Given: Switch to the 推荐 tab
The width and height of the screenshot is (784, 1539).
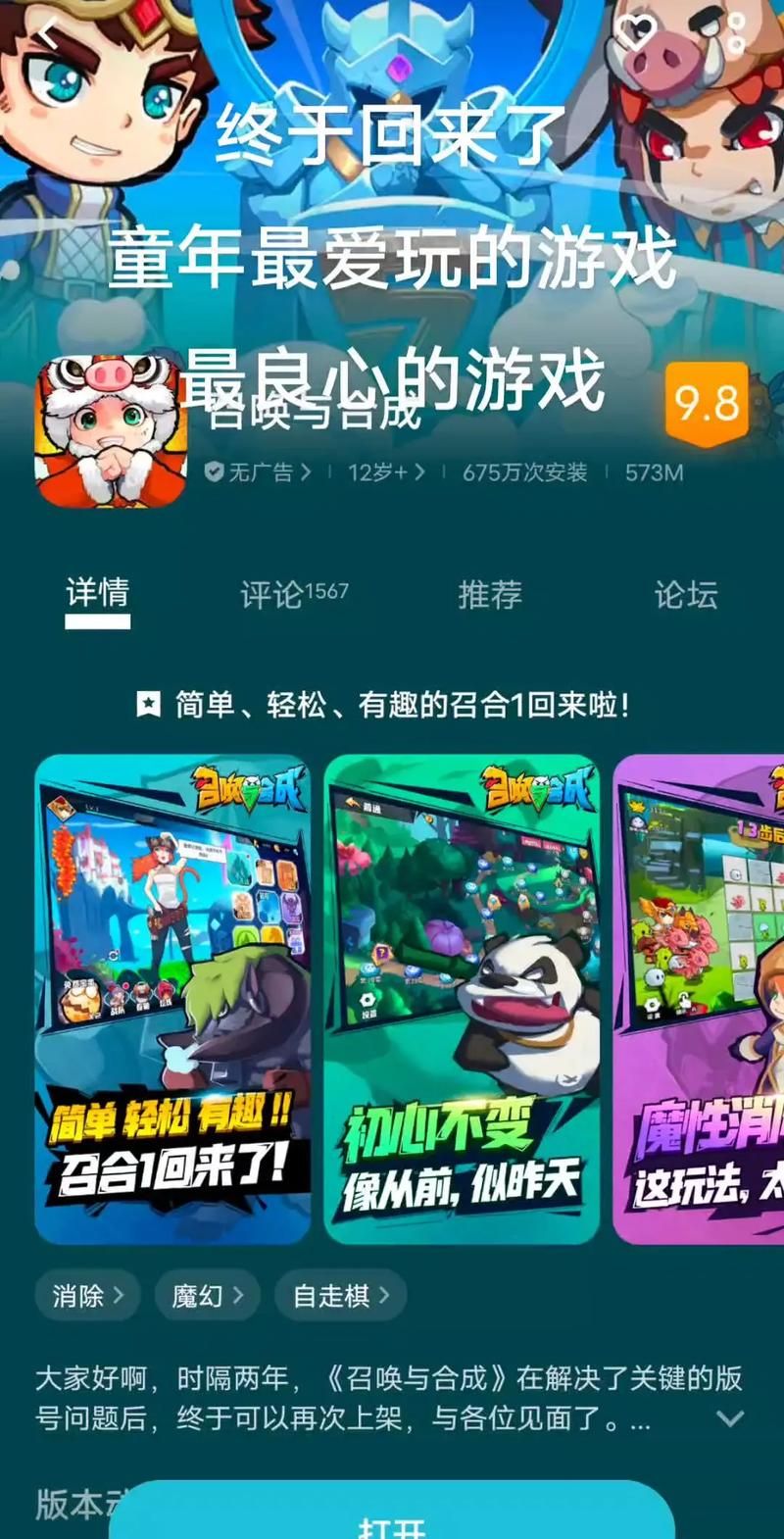Looking at the screenshot, I should (489, 594).
